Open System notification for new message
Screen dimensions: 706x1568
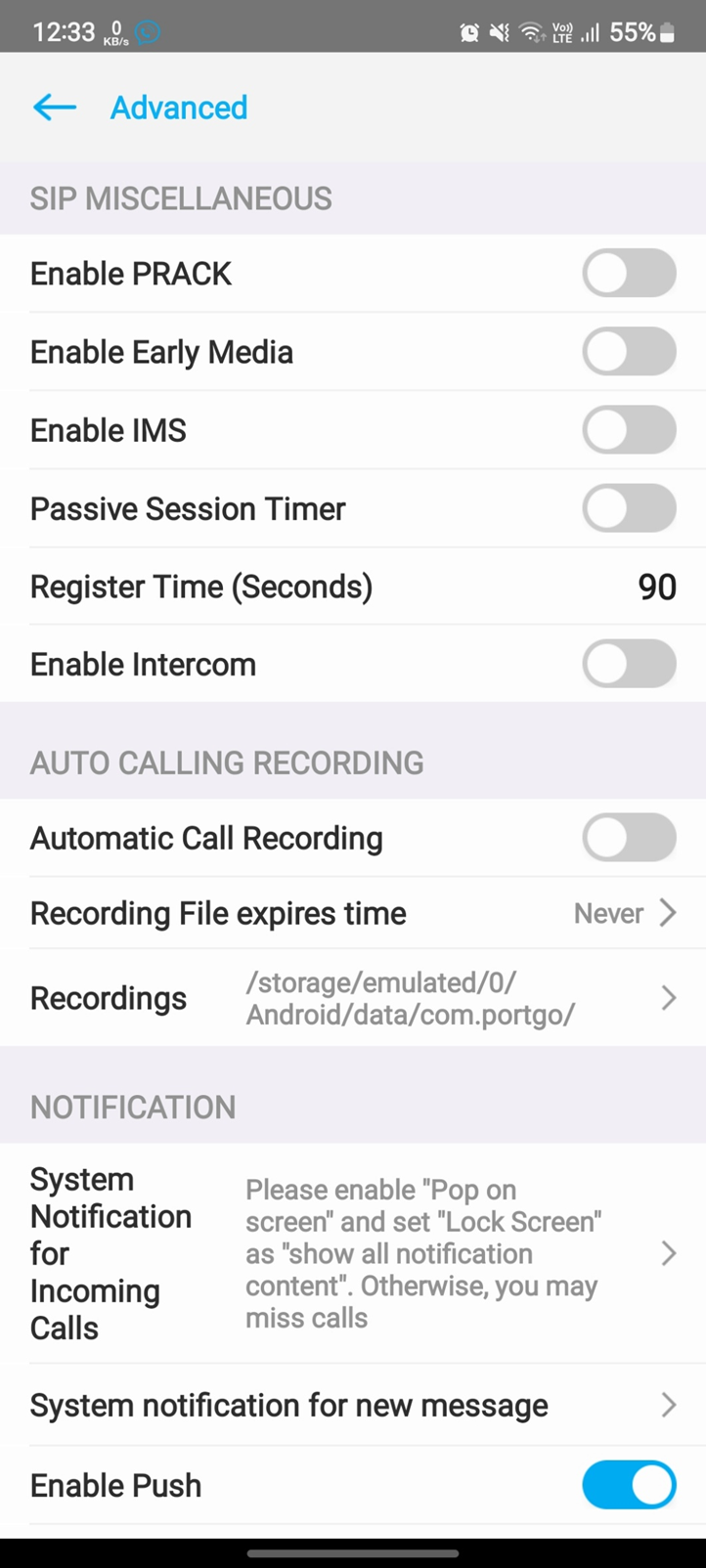coord(352,1406)
